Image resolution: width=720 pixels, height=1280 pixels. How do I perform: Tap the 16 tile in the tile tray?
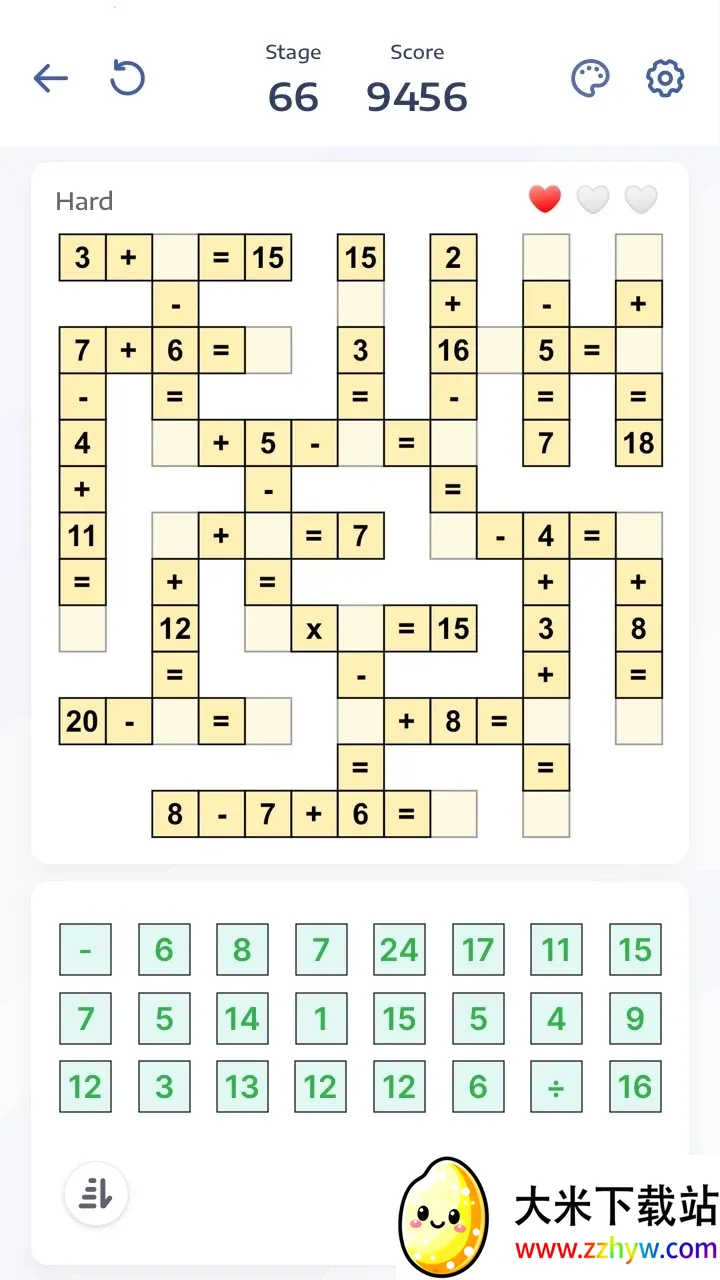pyautogui.click(x=635, y=1086)
